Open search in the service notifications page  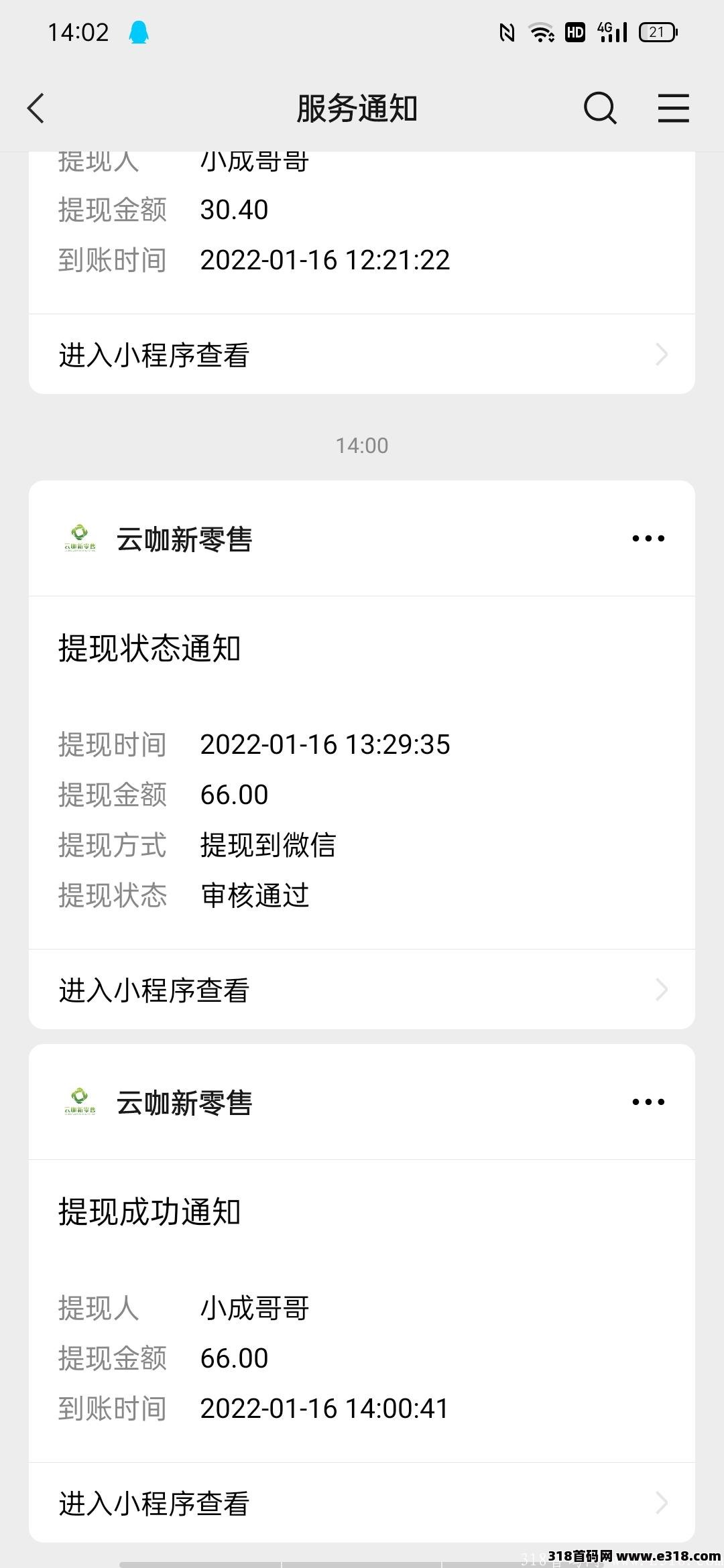tap(599, 108)
